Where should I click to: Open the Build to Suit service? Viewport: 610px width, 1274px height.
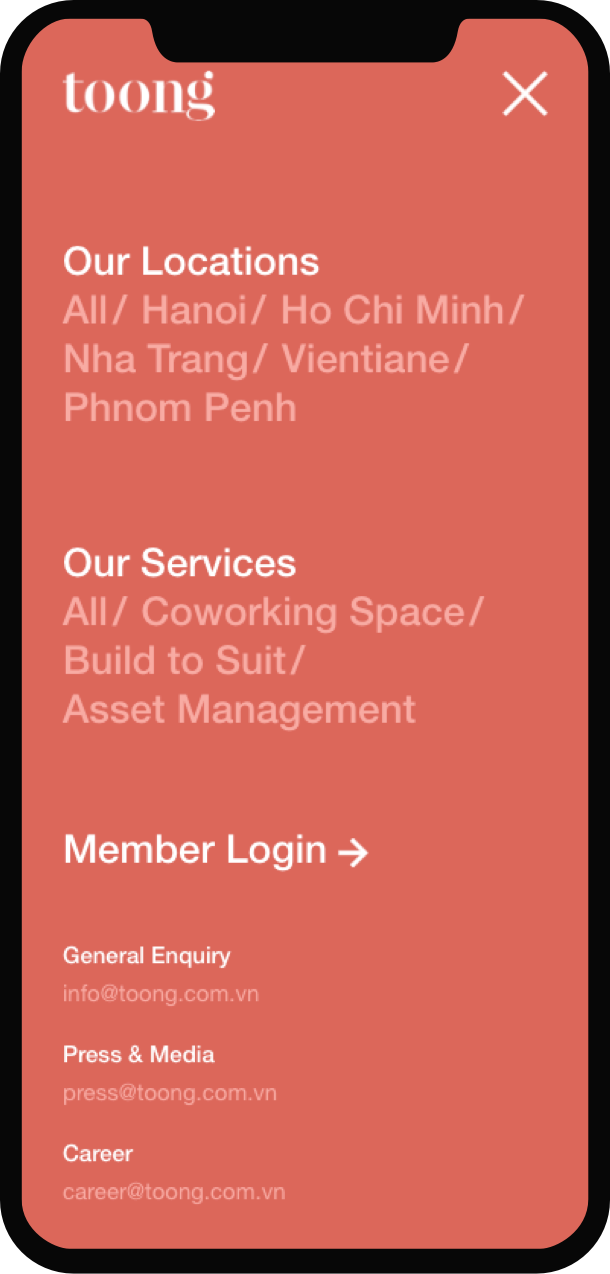(176, 661)
